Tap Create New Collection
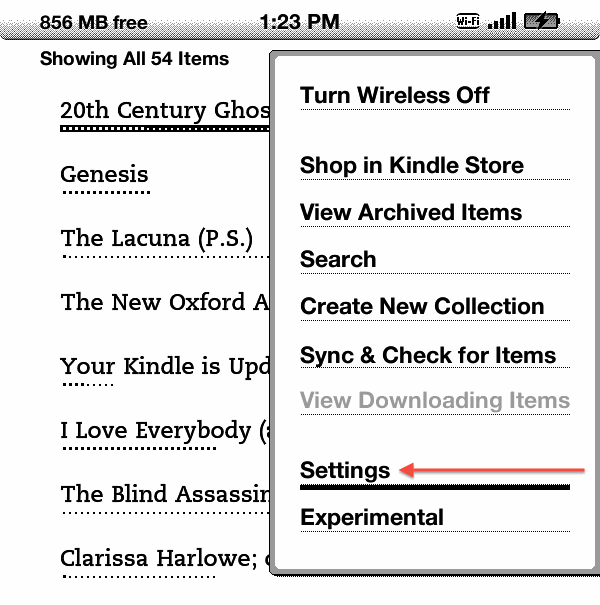 click(422, 306)
